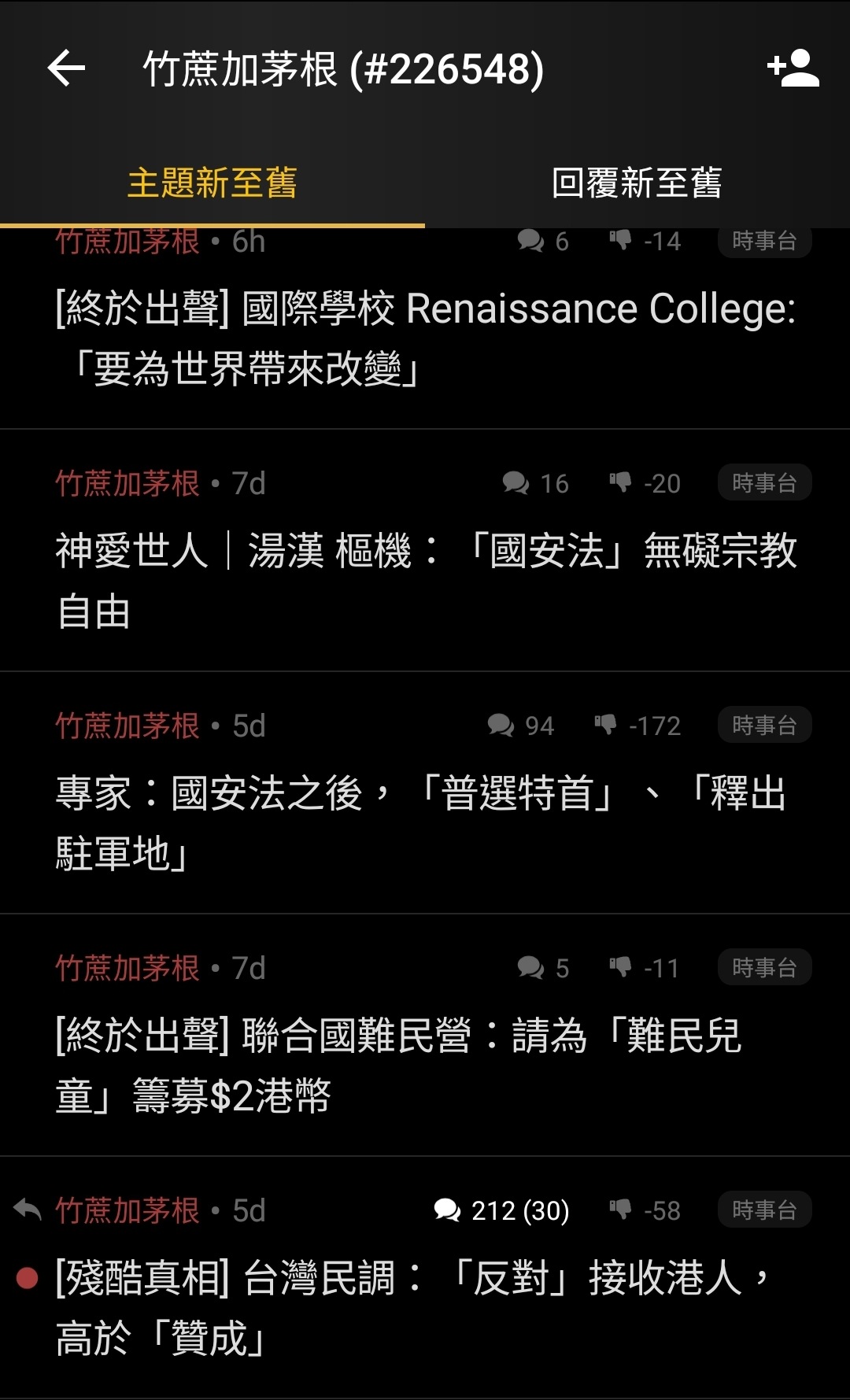Select the 主題新至舊 tab

tap(213, 183)
